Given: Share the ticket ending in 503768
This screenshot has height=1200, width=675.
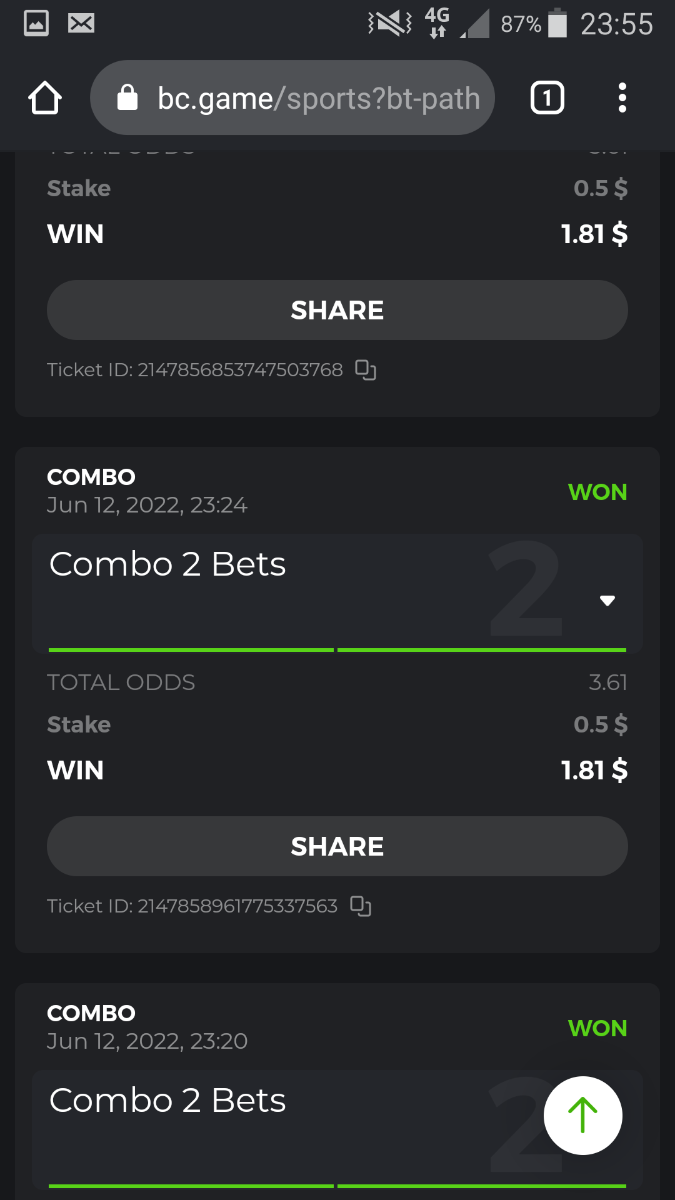Looking at the screenshot, I should 337,310.
